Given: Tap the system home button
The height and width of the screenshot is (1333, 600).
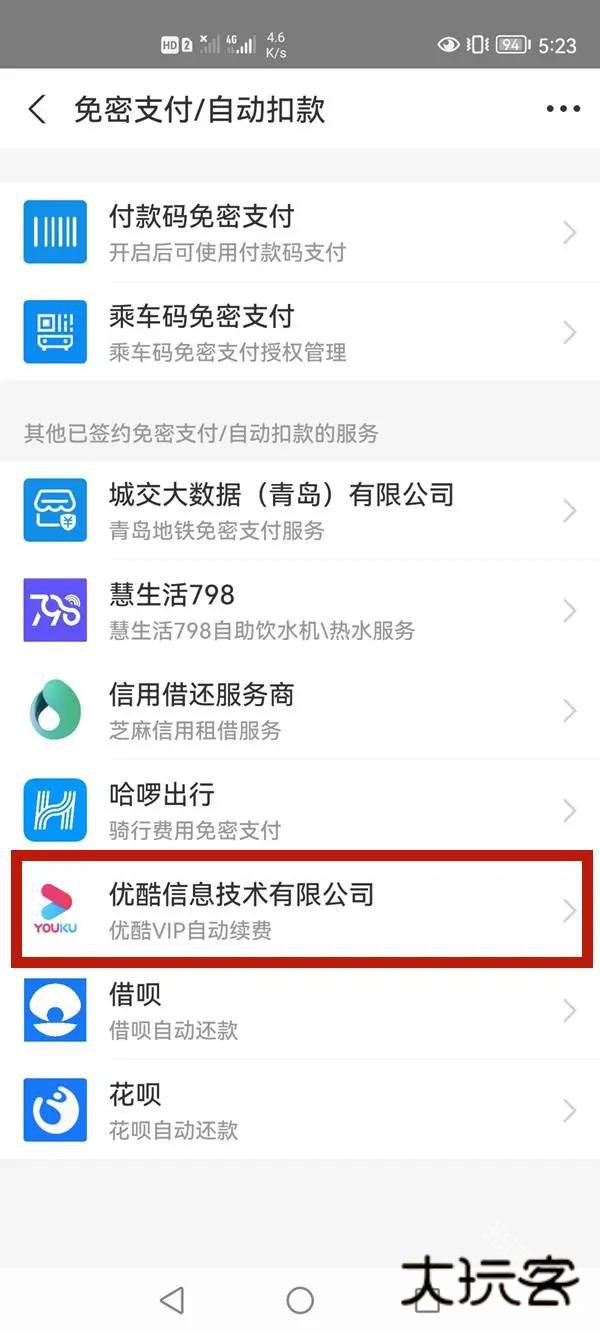Looking at the screenshot, I should pyautogui.click(x=300, y=1299).
